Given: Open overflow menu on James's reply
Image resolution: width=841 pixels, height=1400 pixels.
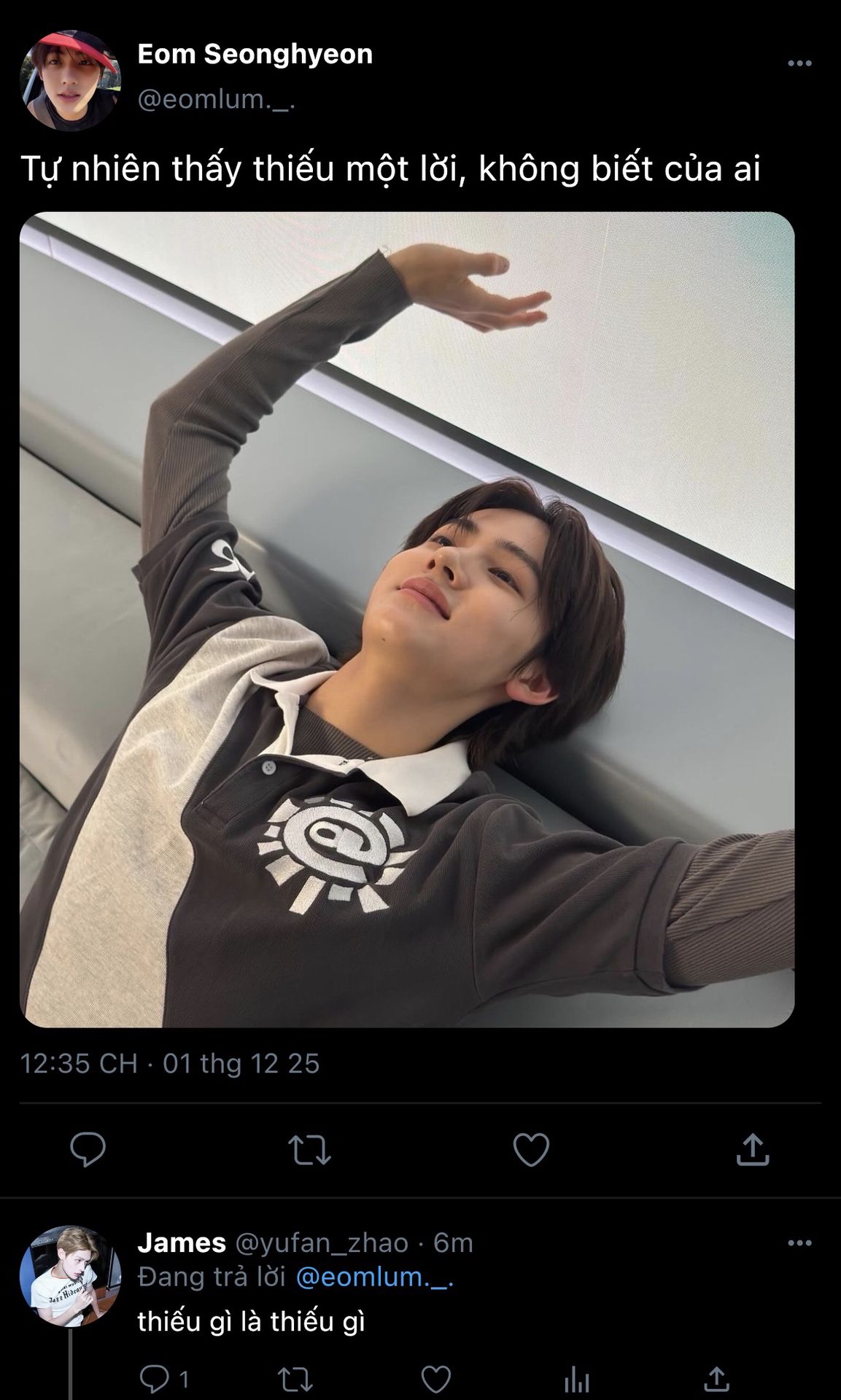Looking at the screenshot, I should click(799, 1243).
